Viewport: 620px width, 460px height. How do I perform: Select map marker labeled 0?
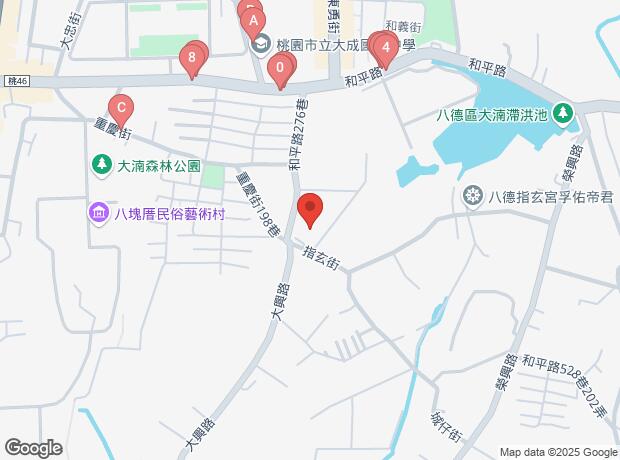point(282,68)
